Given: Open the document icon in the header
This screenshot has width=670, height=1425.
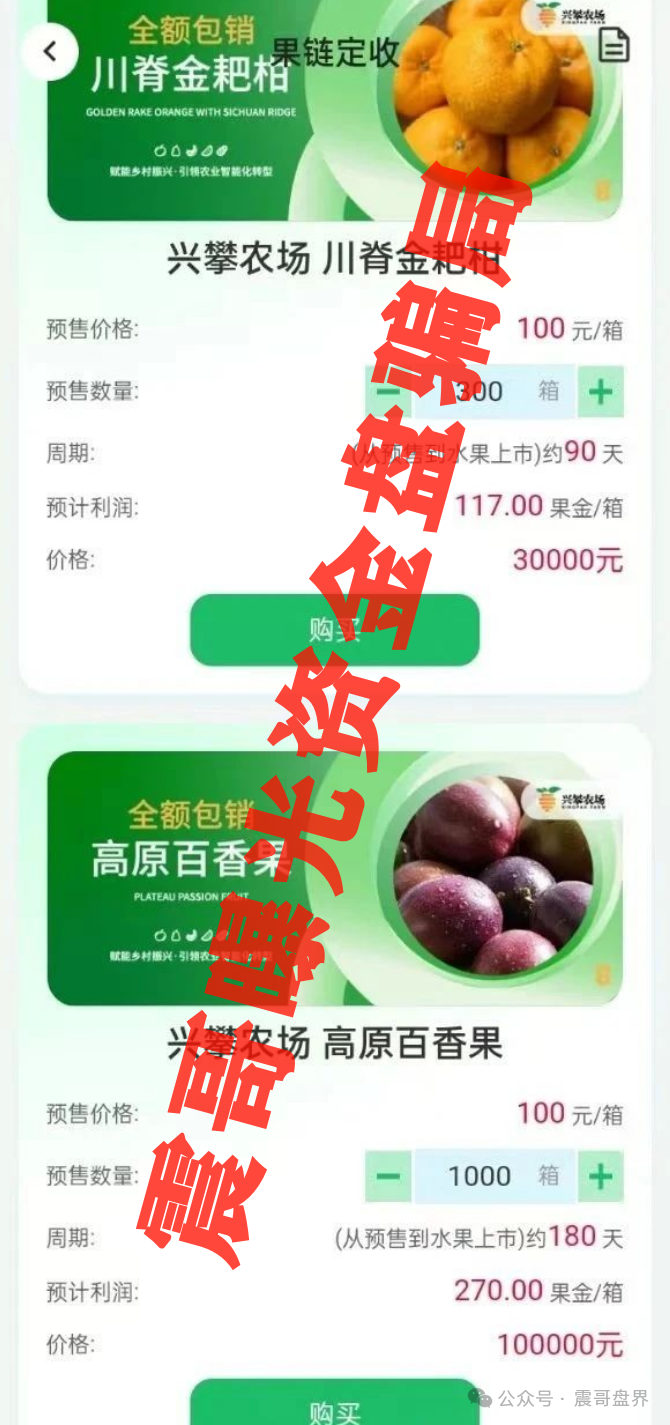Looking at the screenshot, I should 613,45.
